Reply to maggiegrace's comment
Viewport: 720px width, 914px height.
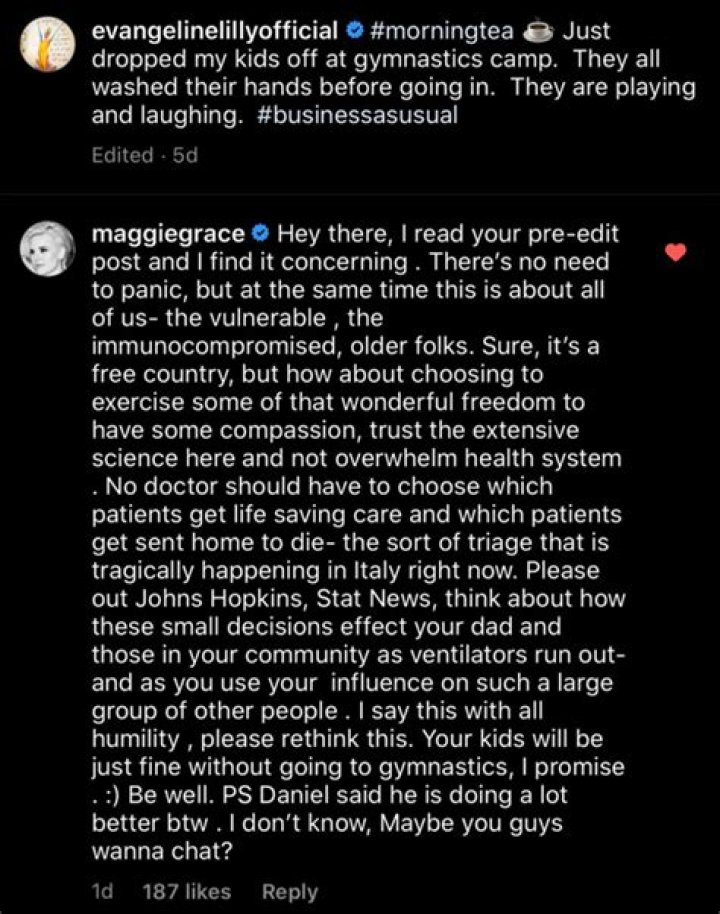click(290, 891)
